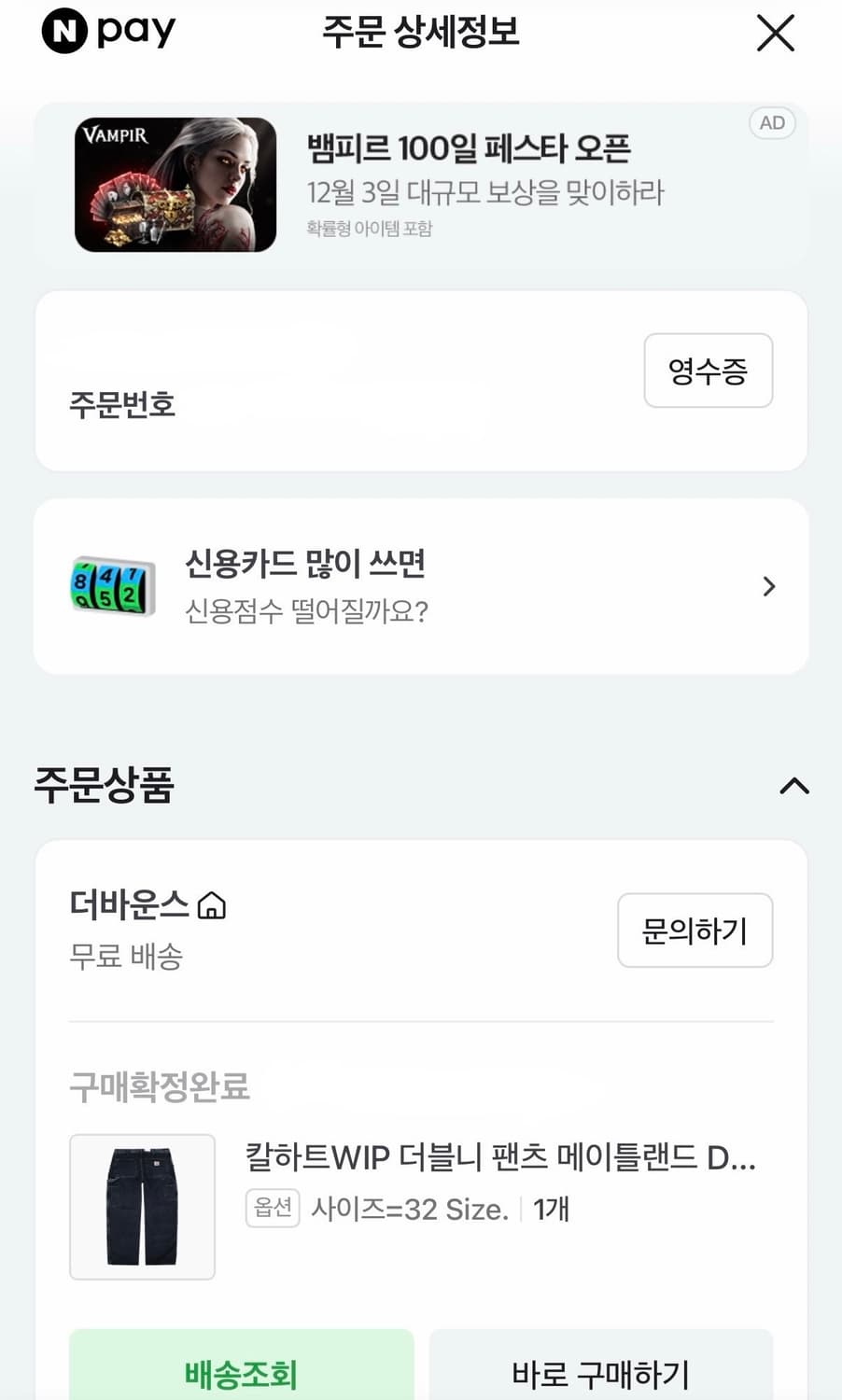Open the 영수증 receipt

coord(708,371)
